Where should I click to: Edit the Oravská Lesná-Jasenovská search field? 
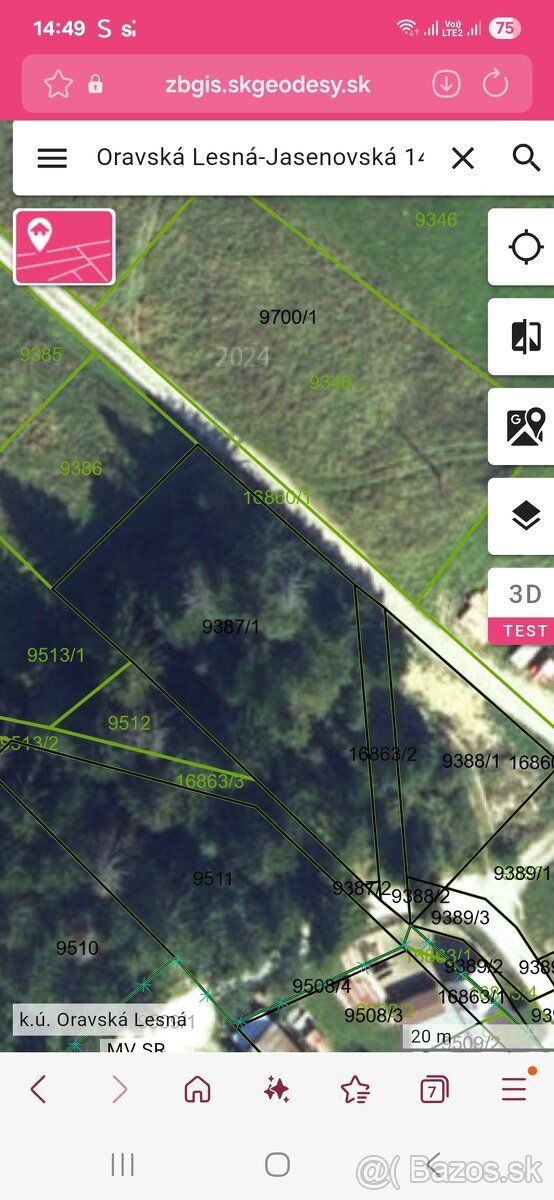click(x=260, y=158)
